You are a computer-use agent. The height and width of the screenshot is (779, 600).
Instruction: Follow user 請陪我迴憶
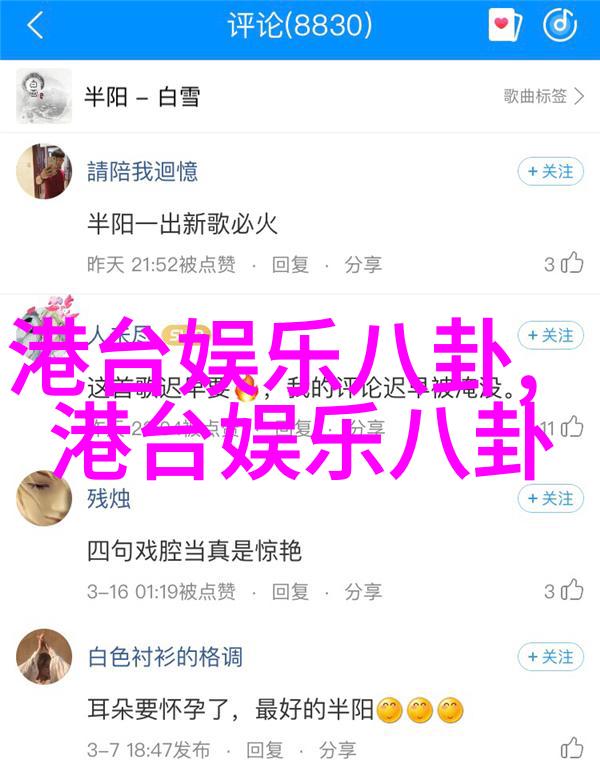pyautogui.click(x=550, y=171)
